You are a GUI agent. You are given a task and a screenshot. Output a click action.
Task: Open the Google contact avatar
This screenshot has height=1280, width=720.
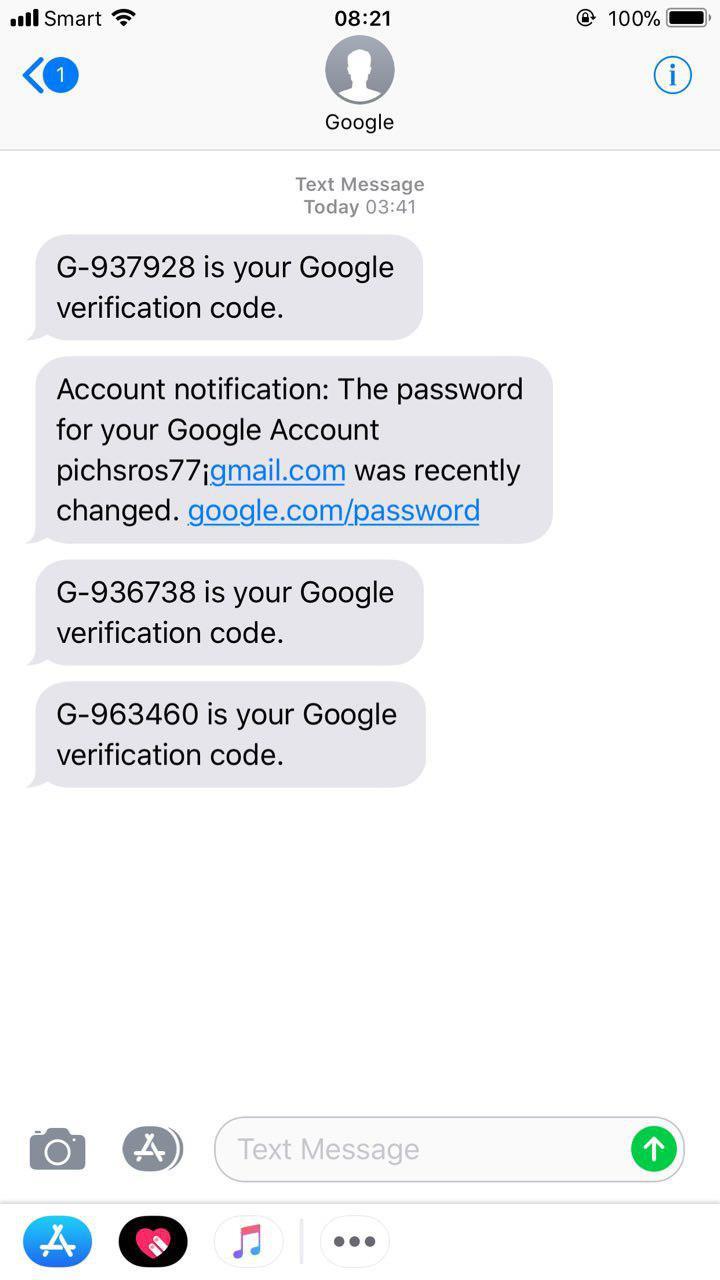pos(360,70)
